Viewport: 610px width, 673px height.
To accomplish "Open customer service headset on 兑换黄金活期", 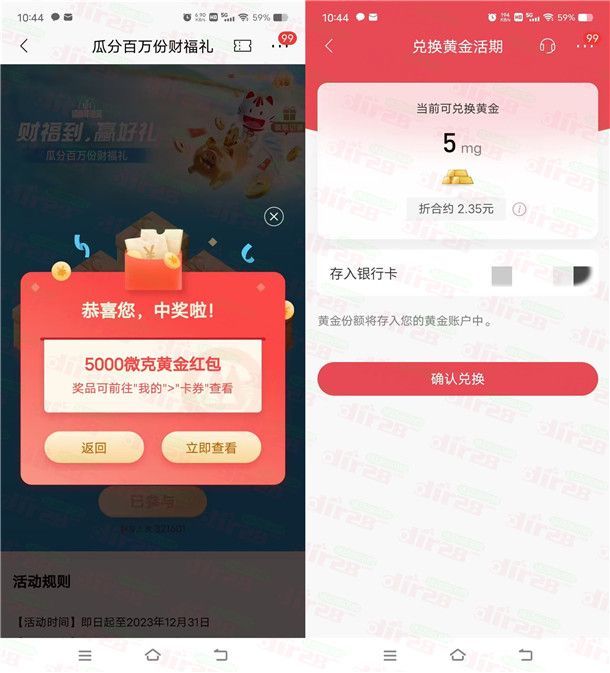I will [x=547, y=46].
